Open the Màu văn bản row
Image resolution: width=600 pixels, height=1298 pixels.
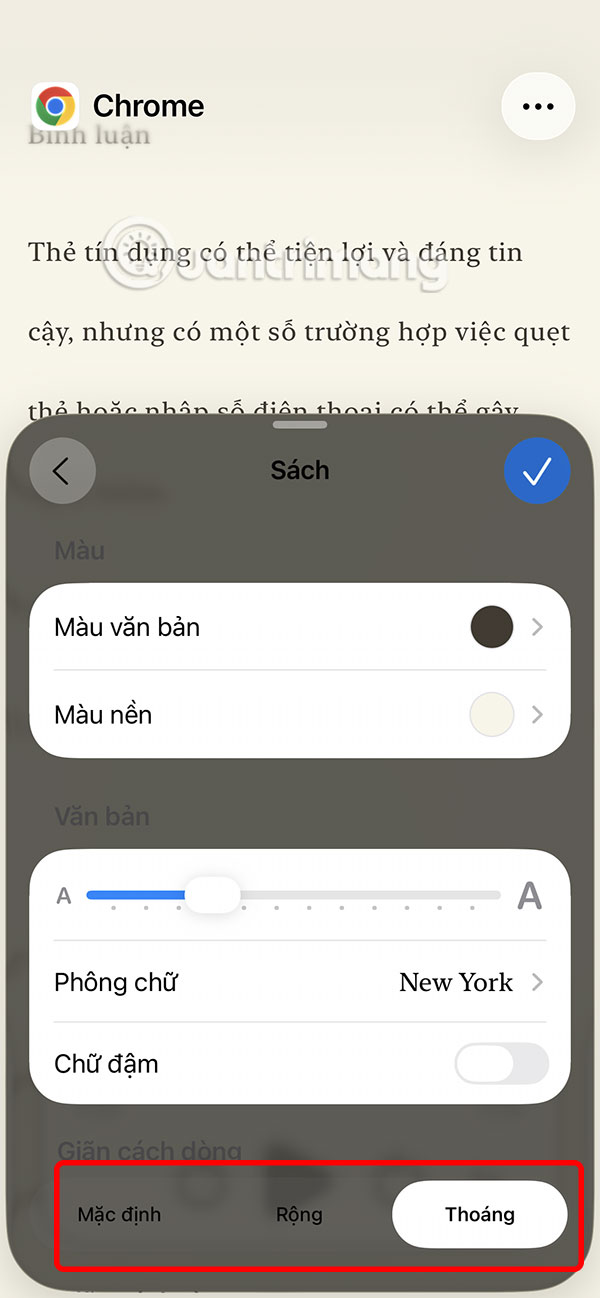pos(300,628)
